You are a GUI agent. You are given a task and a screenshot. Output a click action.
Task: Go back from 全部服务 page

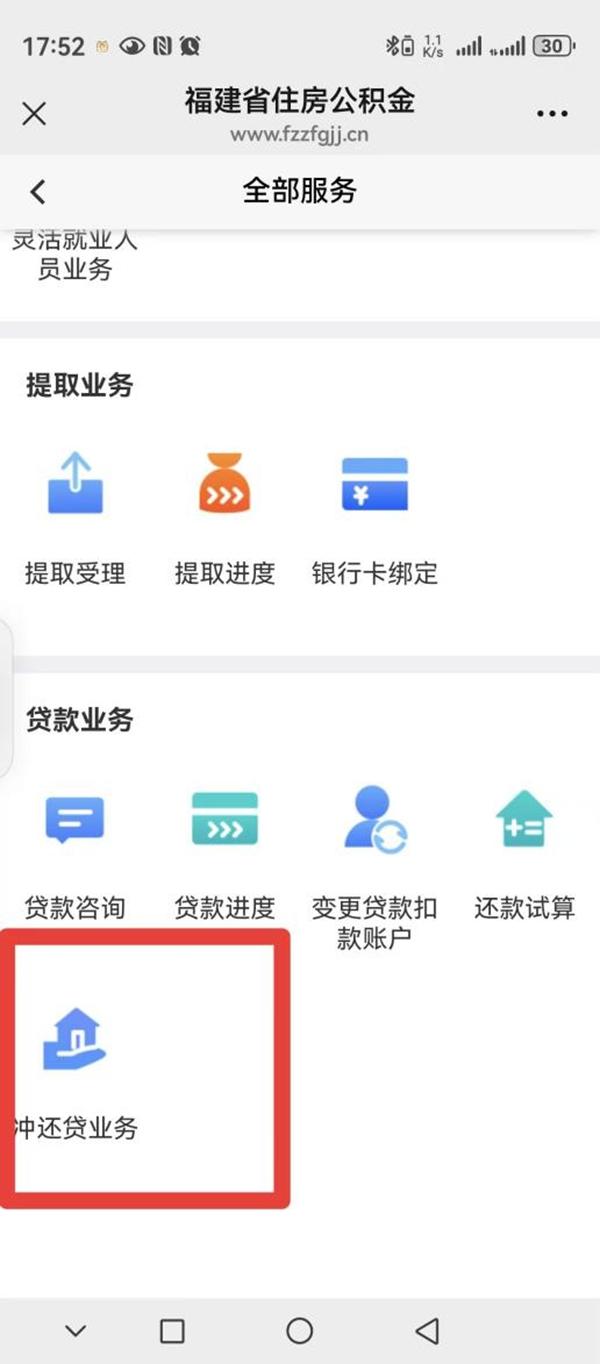pyautogui.click(x=38, y=191)
